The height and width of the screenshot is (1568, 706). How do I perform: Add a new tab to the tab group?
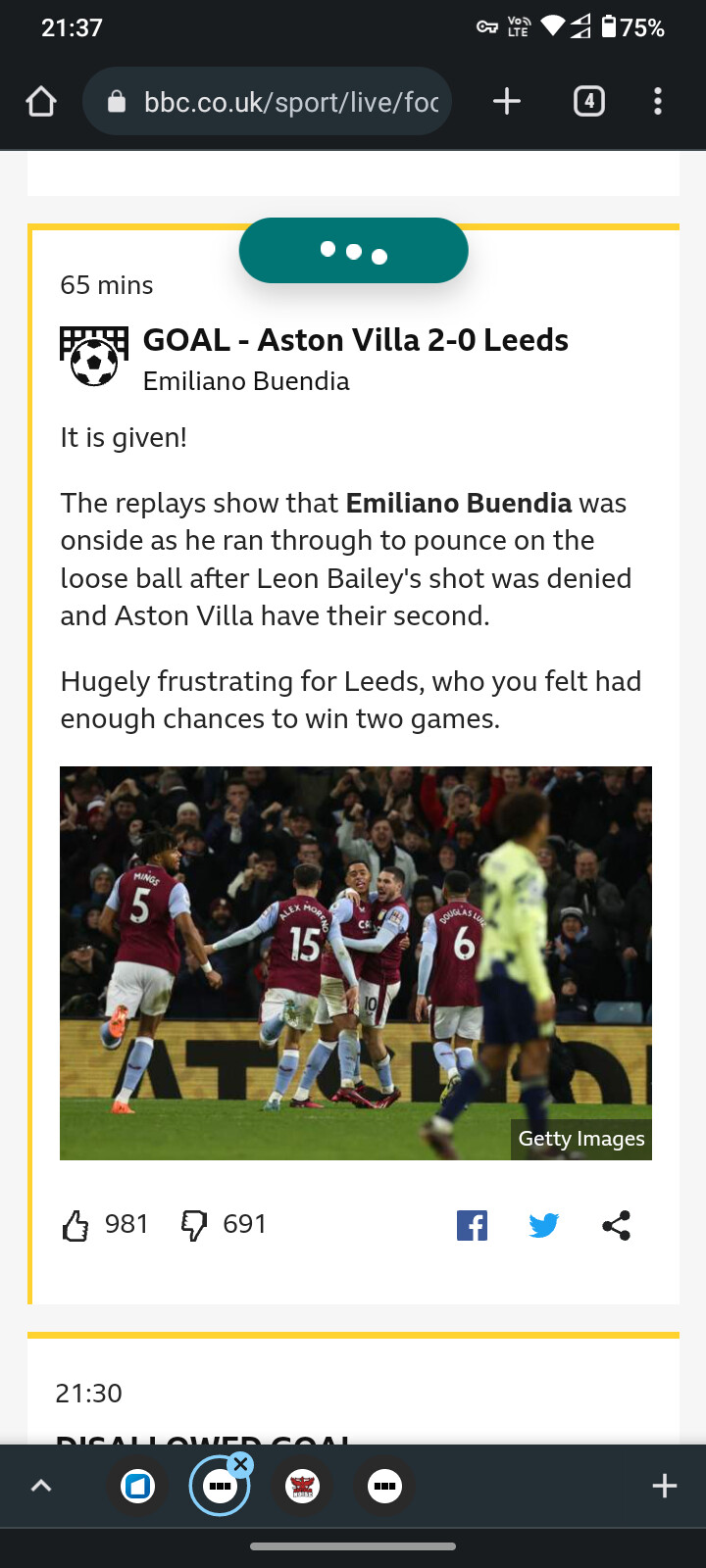(664, 1486)
